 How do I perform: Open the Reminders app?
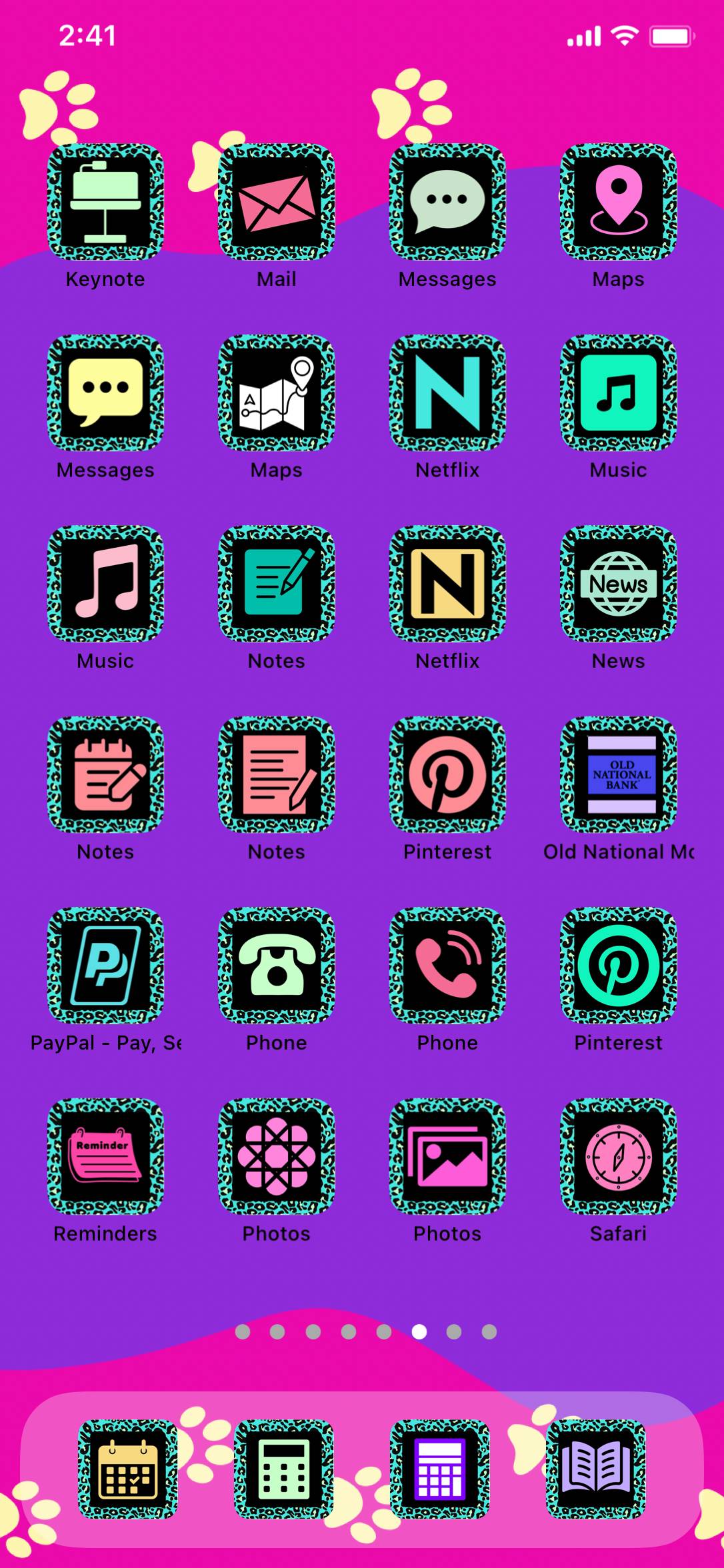click(x=105, y=1156)
